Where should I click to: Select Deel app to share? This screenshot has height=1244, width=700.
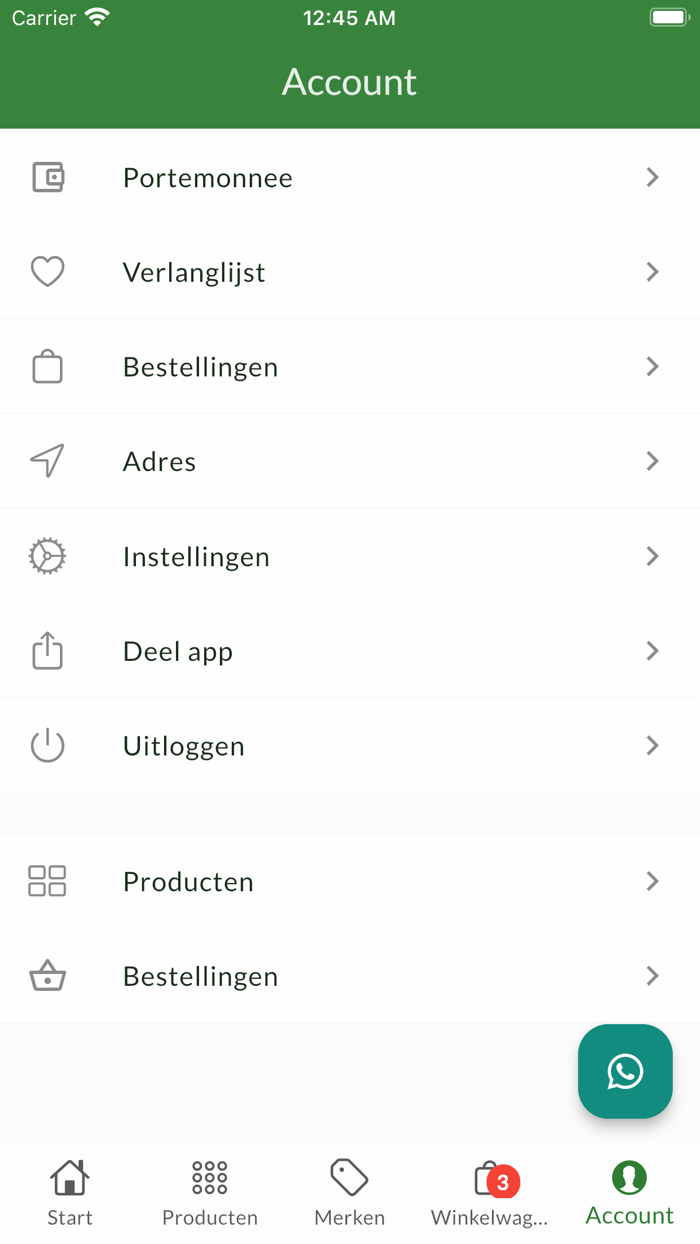click(x=349, y=651)
